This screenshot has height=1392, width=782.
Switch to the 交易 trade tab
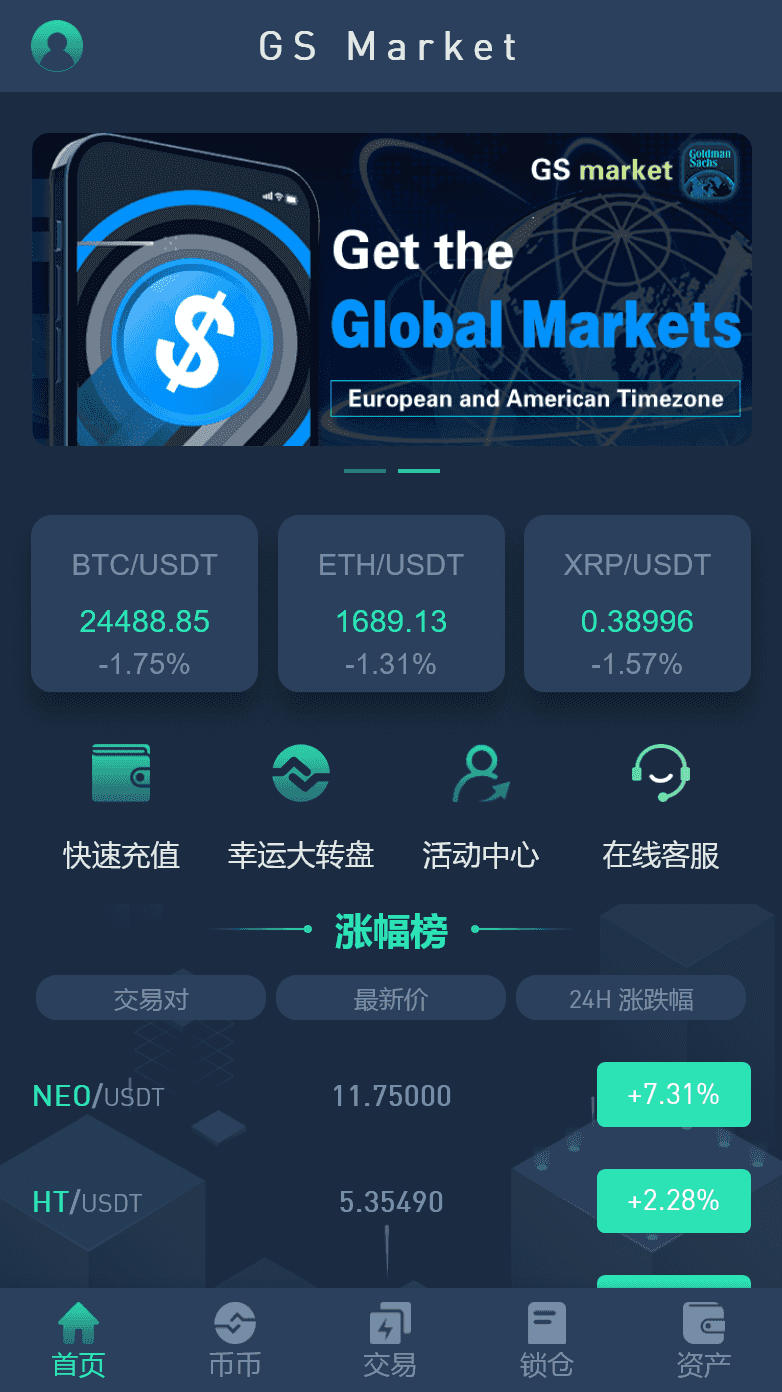pos(390,1340)
